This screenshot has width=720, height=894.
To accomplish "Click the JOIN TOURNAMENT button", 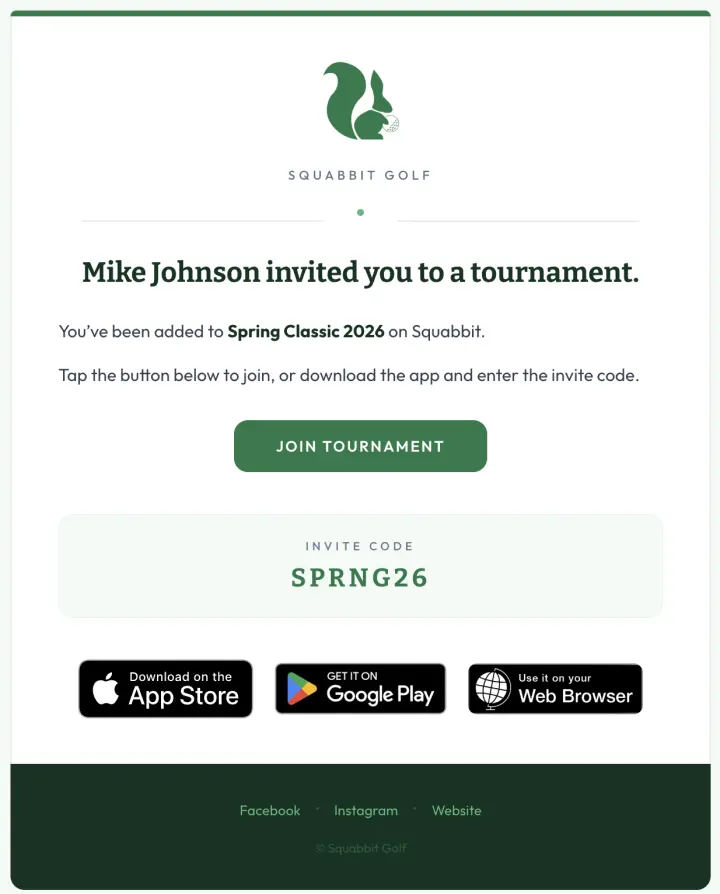I will point(360,446).
